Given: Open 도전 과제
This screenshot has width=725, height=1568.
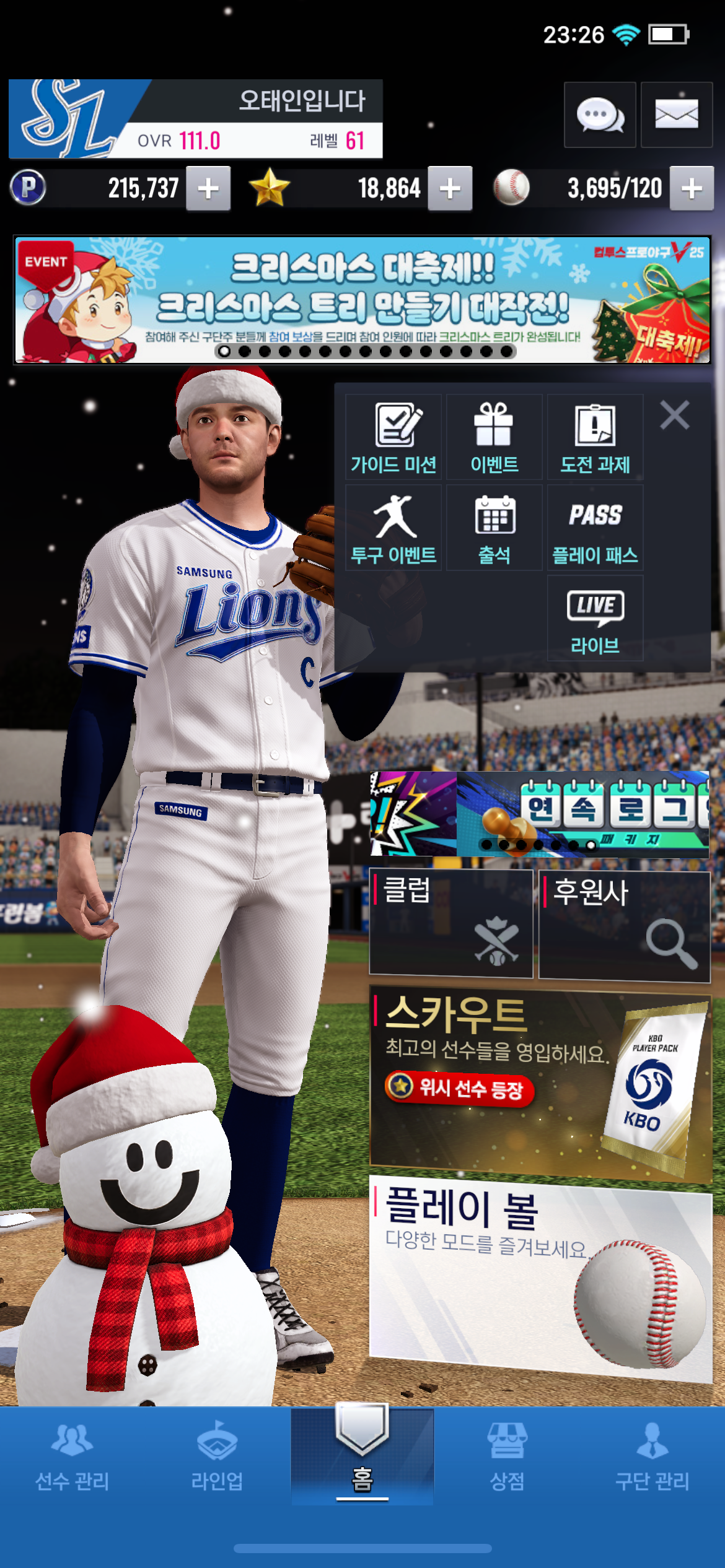Looking at the screenshot, I should tap(595, 437).
